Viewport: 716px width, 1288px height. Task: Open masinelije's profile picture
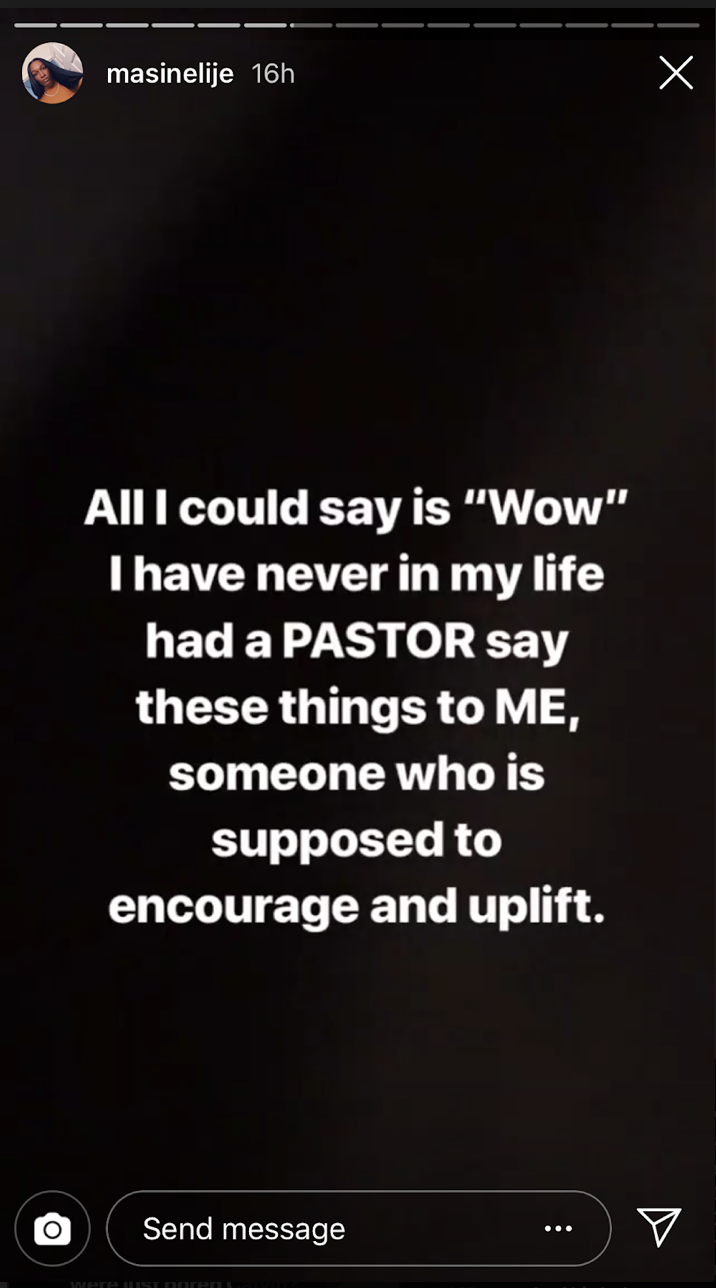52,73
